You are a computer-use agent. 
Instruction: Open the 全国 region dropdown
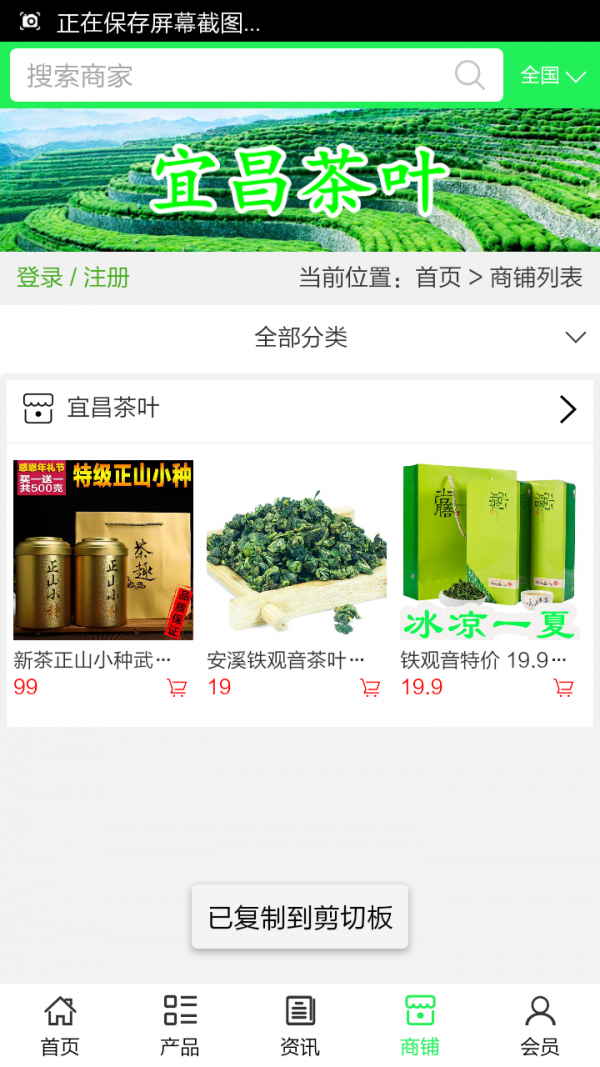[552, 76]
